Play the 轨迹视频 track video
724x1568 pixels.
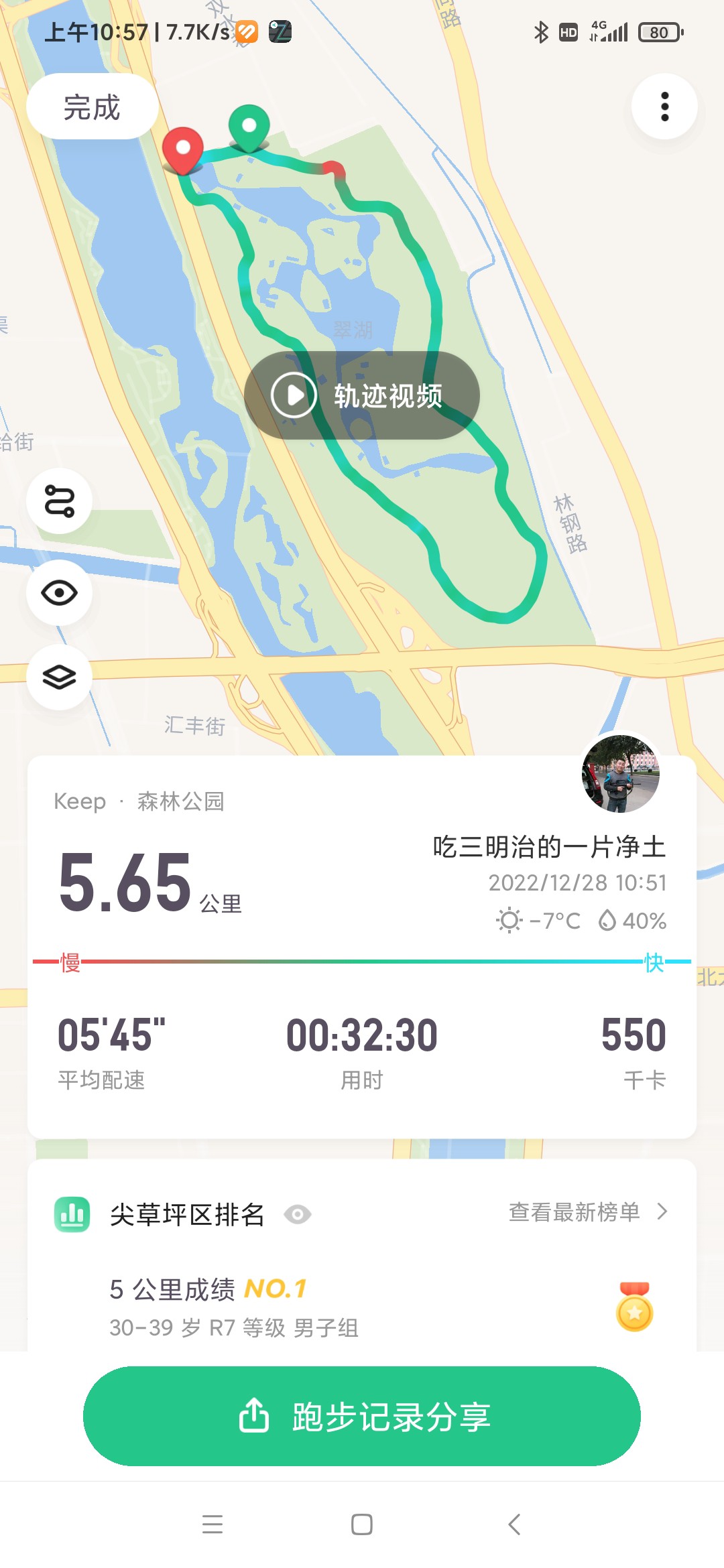(362, 395)
